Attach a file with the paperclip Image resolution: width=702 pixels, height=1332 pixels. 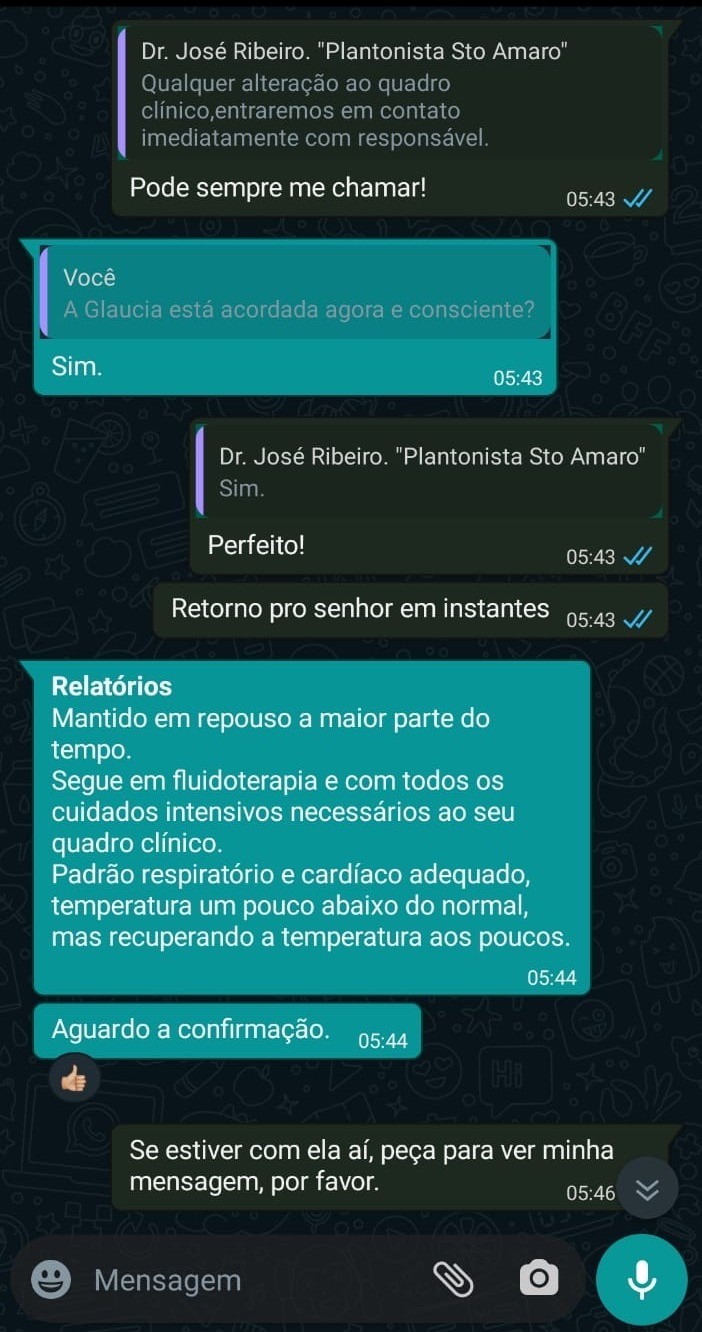point(452,1277)
